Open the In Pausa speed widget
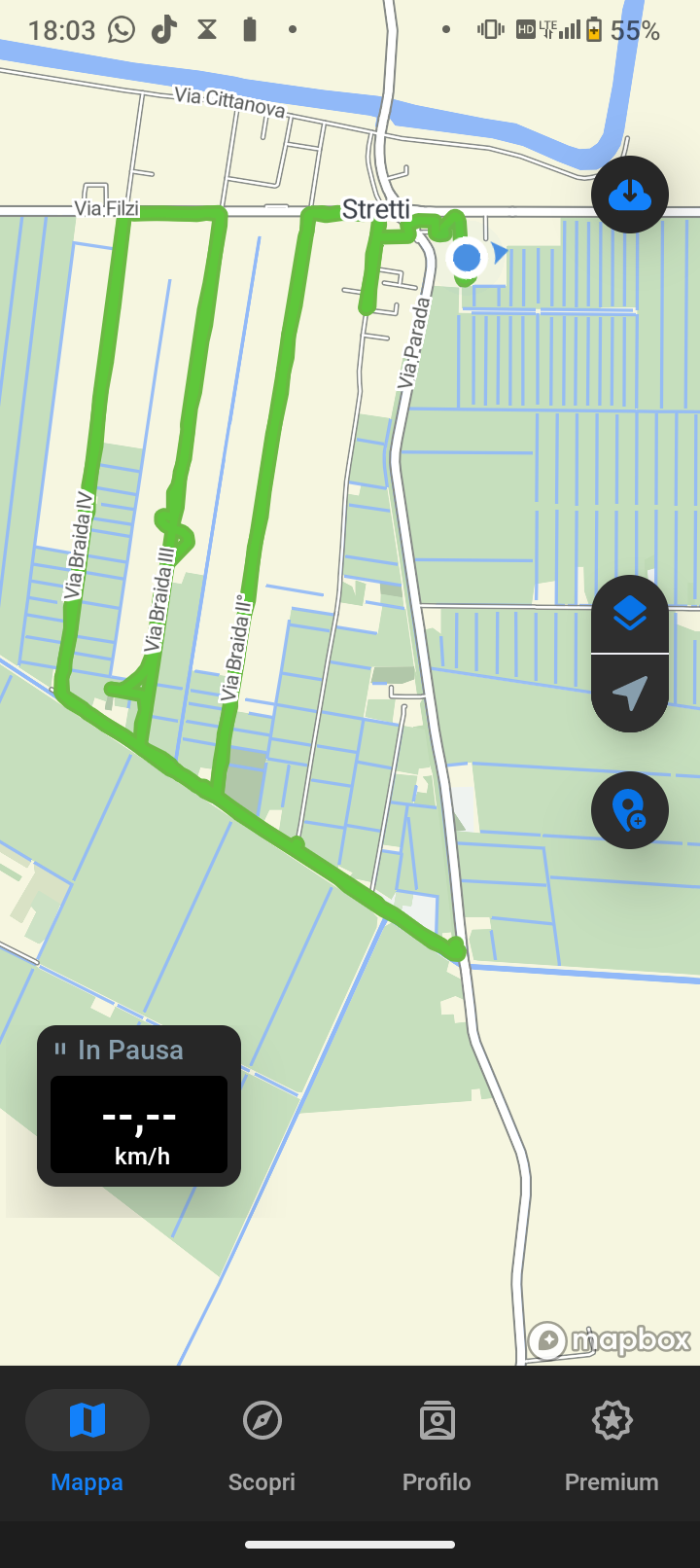 (x=139, y=1106)
